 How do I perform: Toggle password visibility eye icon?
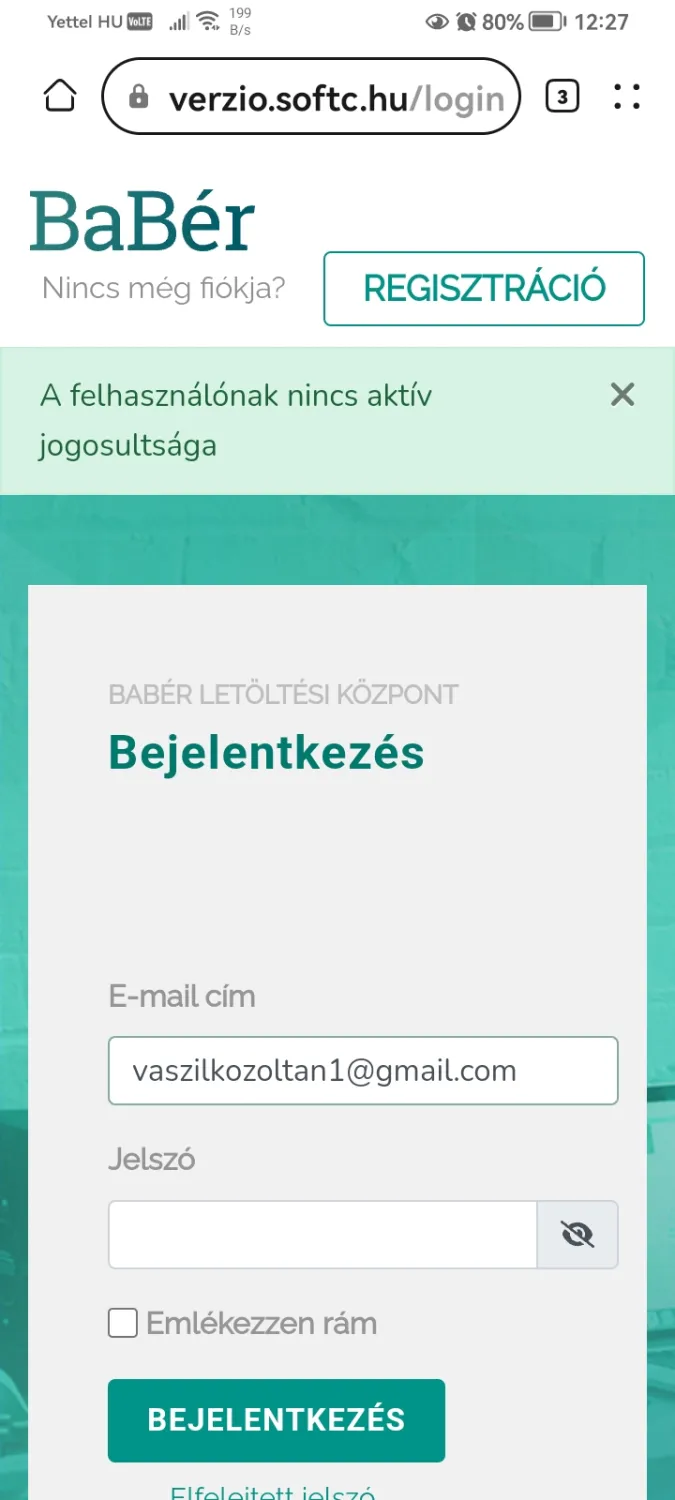(x=578, y=1234)
